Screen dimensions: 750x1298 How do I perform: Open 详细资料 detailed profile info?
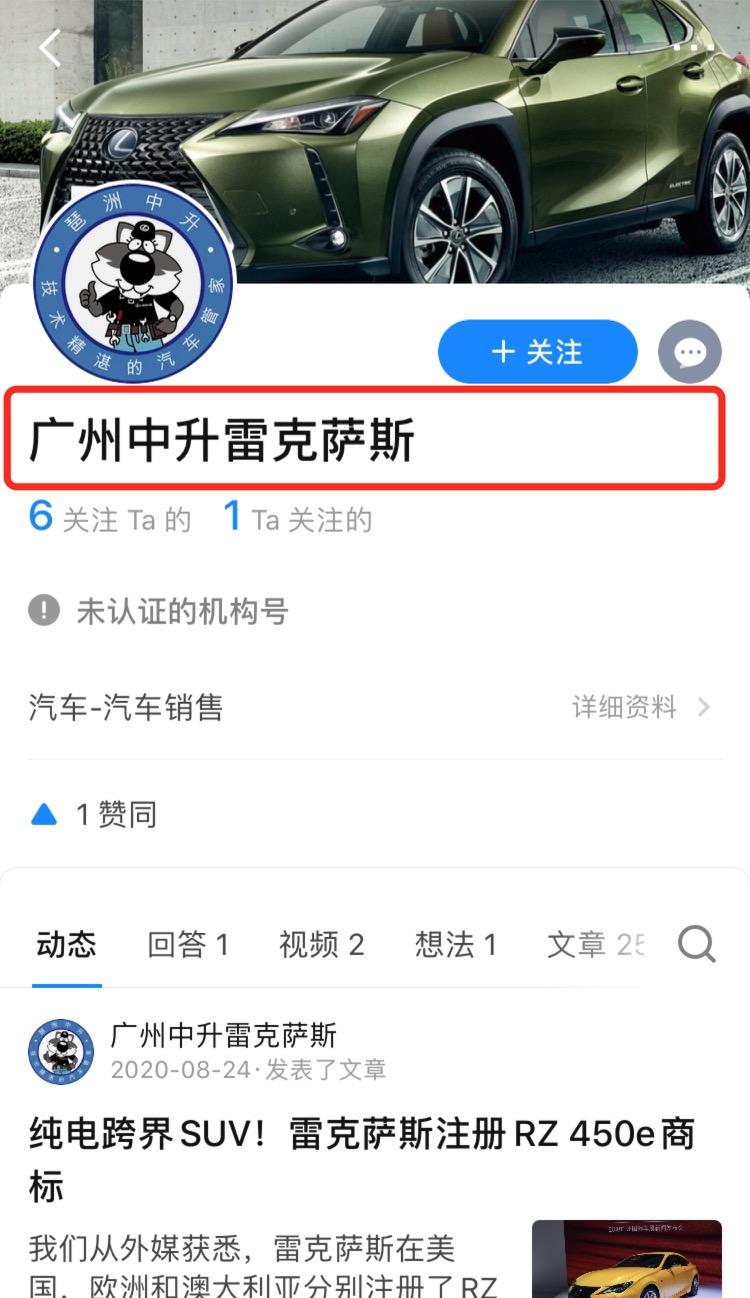[640, 708]
